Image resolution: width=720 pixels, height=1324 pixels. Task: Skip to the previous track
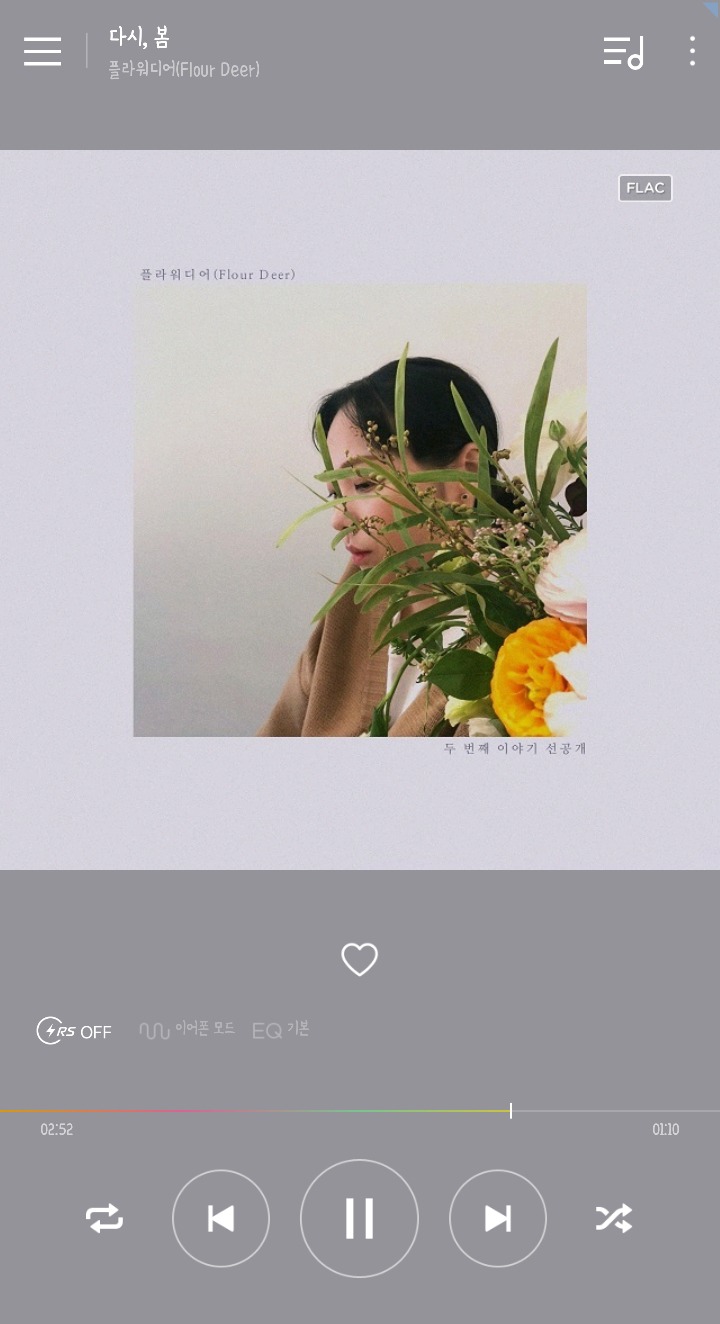pyautogui.click(x=221, y=1218)
